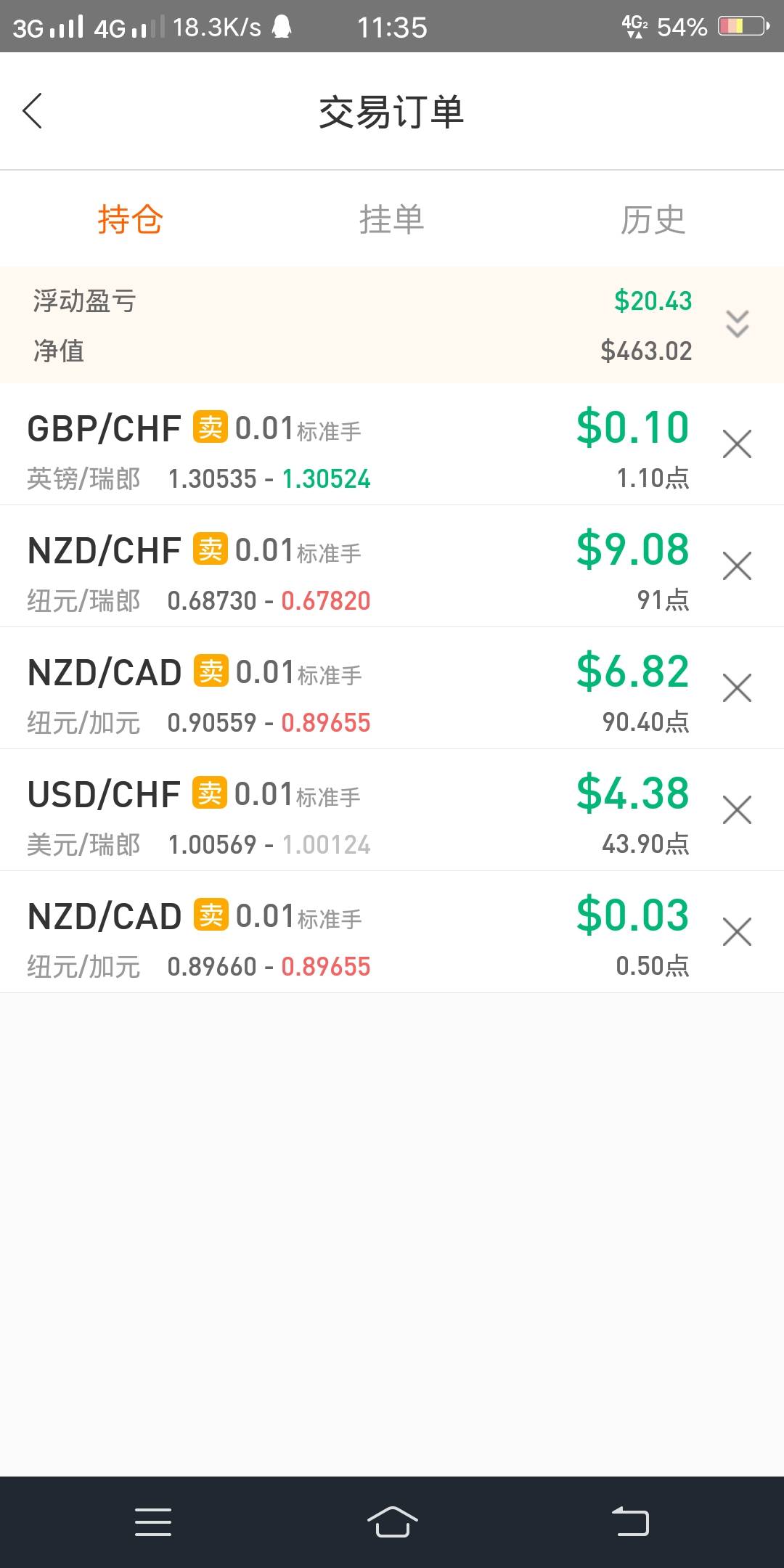
Task: Close the USD/CHF sell position
Action: click(737, 809)
